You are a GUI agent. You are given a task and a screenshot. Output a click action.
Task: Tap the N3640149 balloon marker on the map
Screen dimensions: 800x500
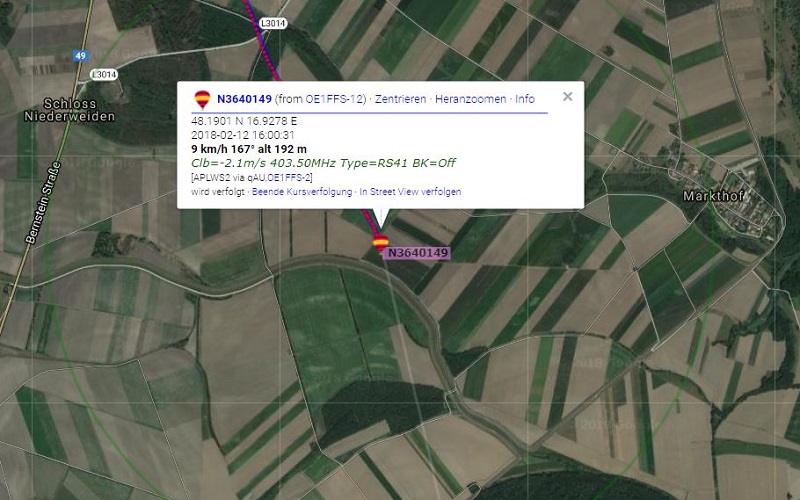click(x=380, y=241)
